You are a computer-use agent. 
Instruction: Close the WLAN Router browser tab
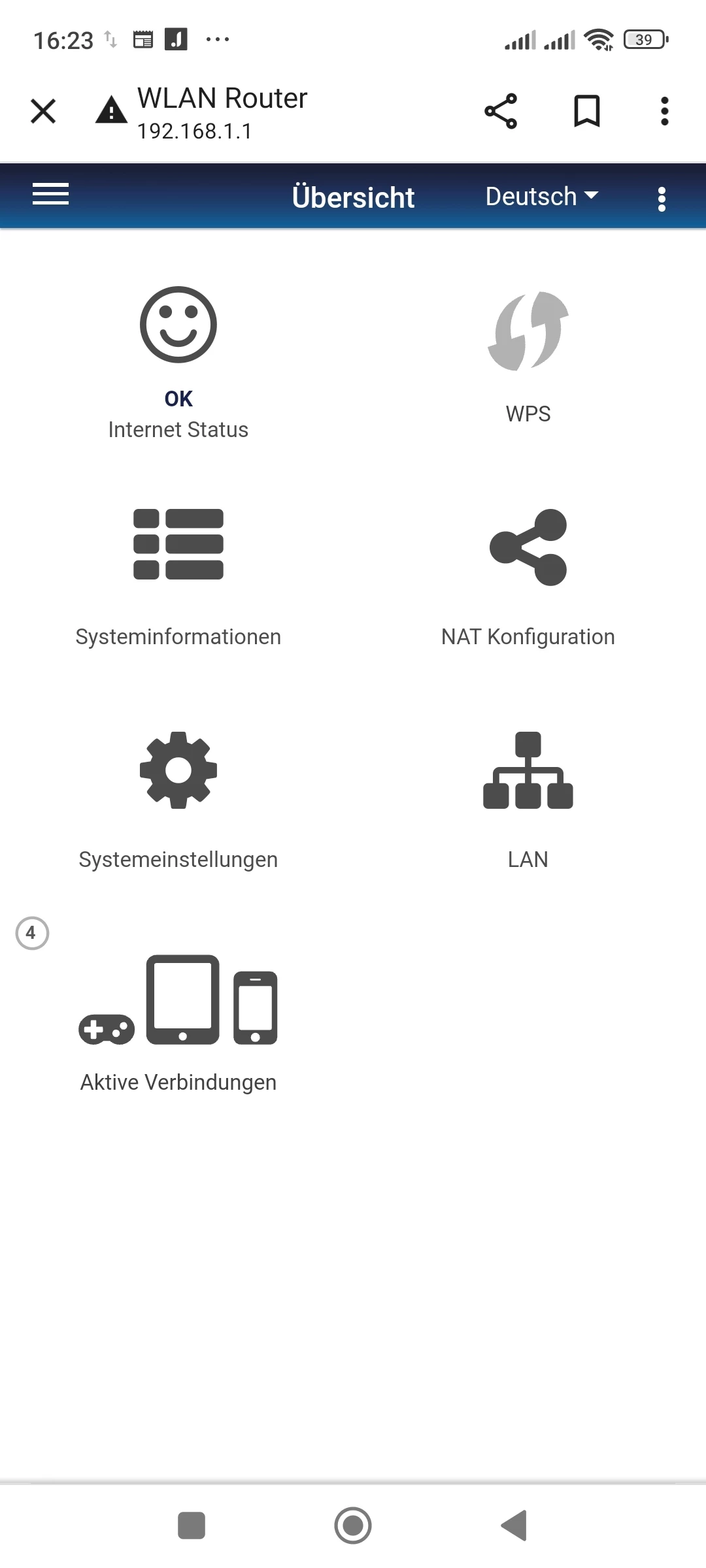(x=43, y=111)
